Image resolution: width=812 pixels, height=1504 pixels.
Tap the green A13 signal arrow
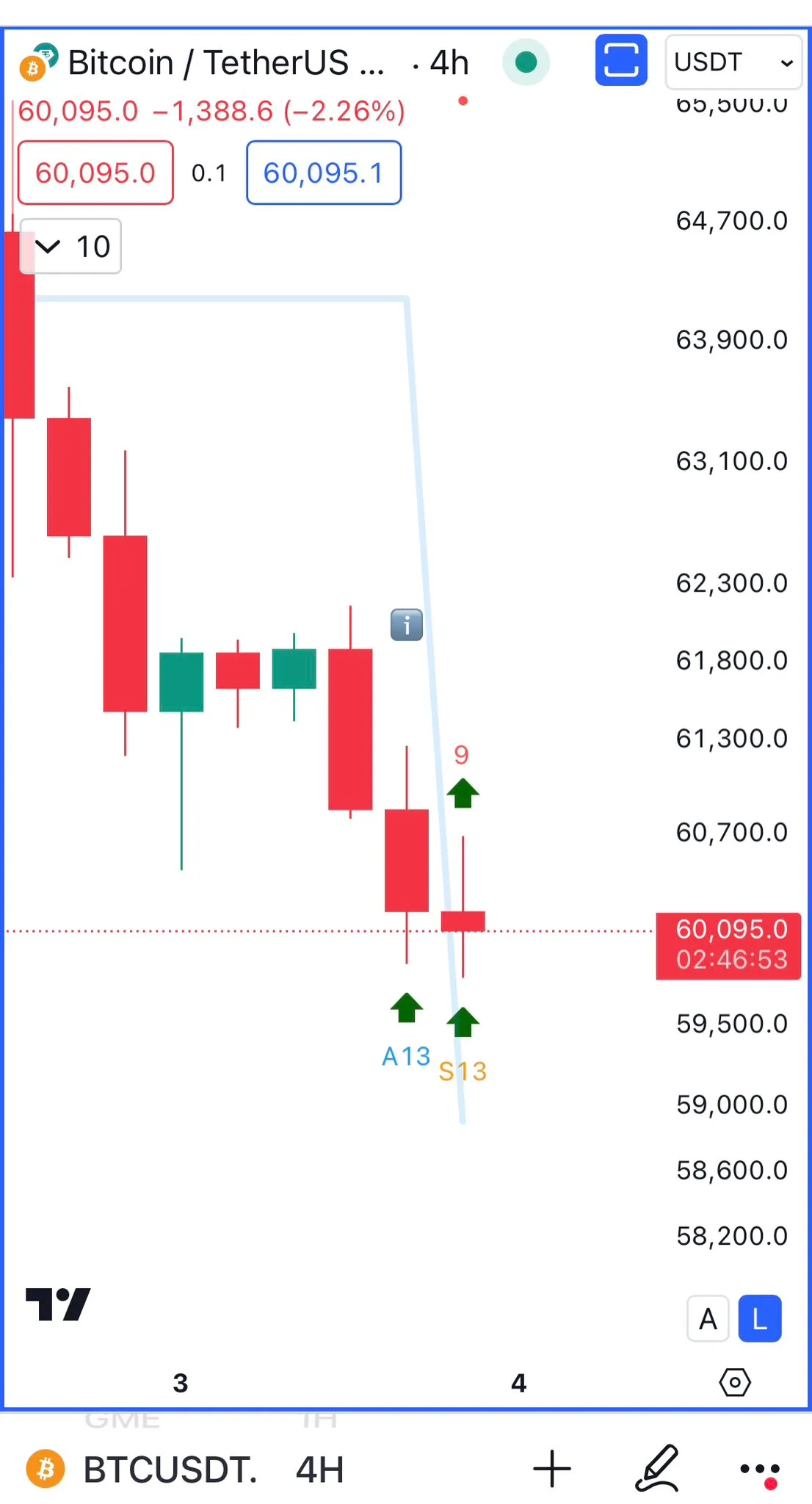click(x=406, y=1009)
